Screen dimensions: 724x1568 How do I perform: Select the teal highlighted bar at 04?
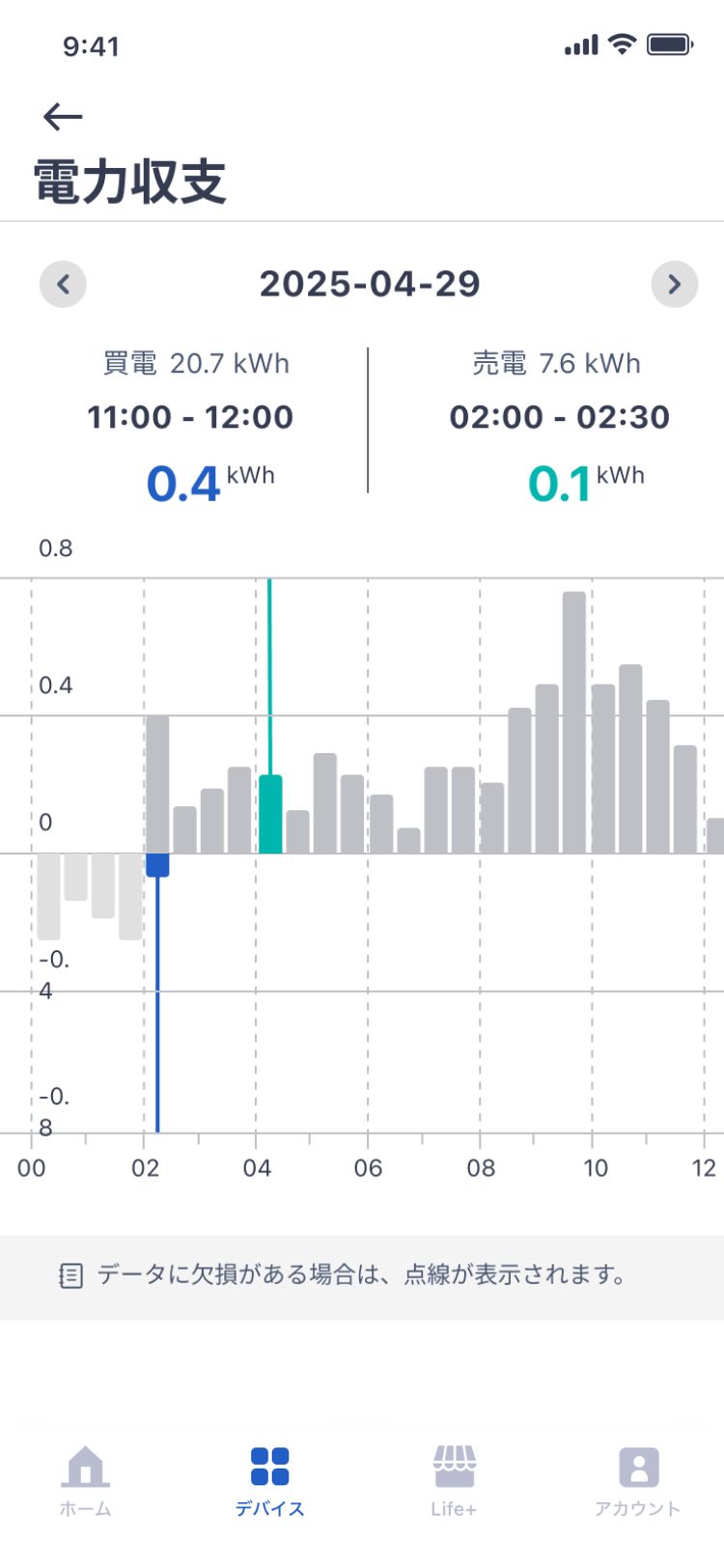[x=270, y=814]
